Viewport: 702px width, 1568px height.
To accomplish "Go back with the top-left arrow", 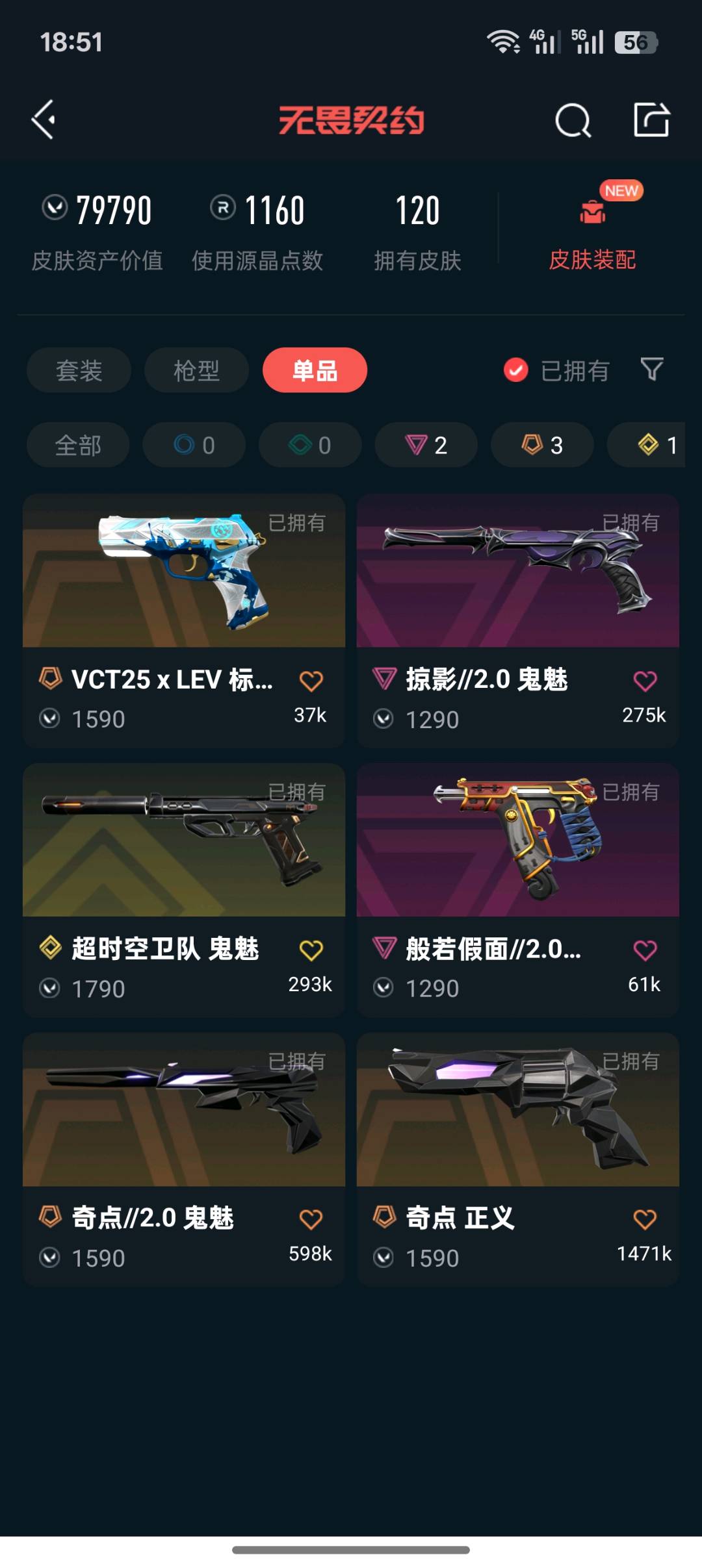I will tap(44, 120).
